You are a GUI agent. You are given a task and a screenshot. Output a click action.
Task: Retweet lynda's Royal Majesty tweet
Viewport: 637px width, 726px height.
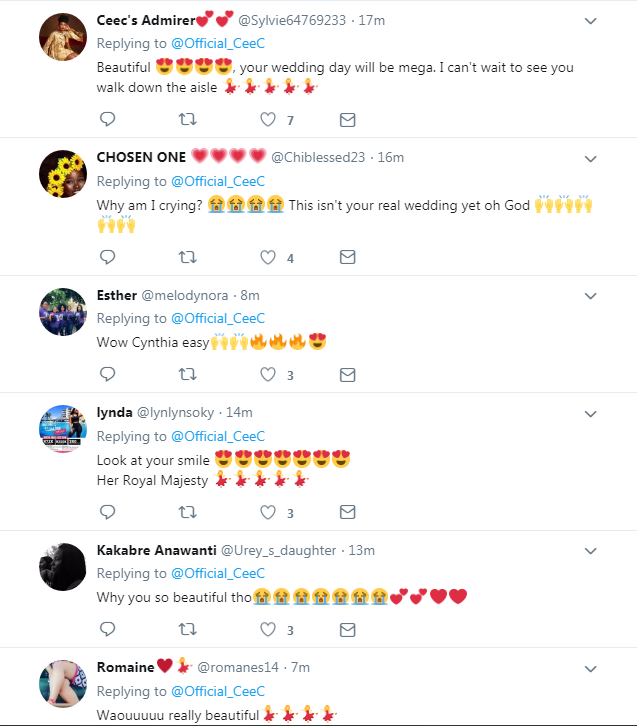pyautogui.click(x=187, y=513)
